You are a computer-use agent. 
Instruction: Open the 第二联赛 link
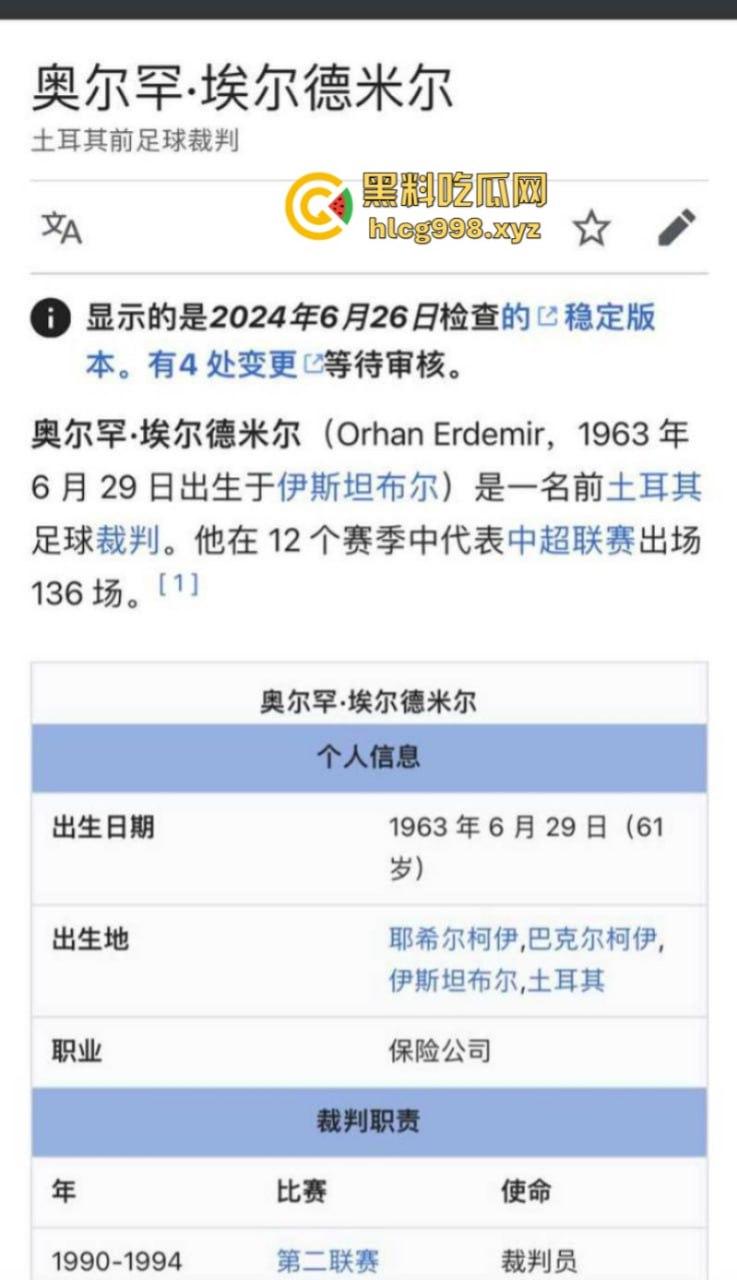point(328,1261)
